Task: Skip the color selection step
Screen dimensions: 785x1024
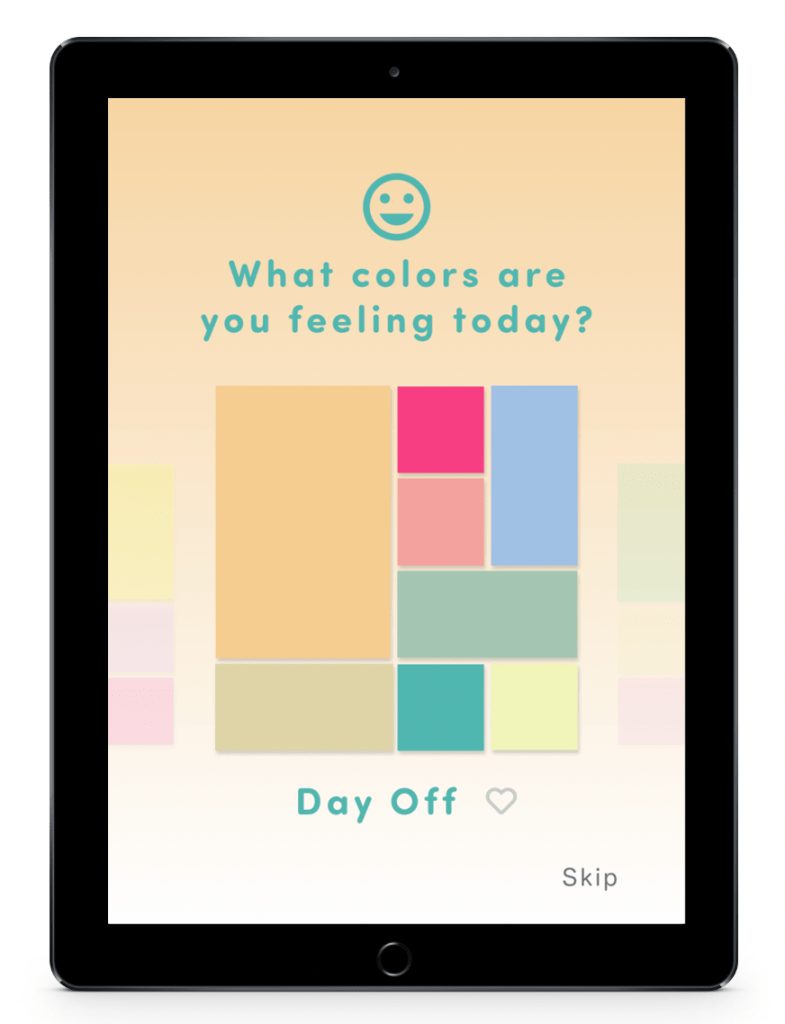Action: click(x=589, y=878)
